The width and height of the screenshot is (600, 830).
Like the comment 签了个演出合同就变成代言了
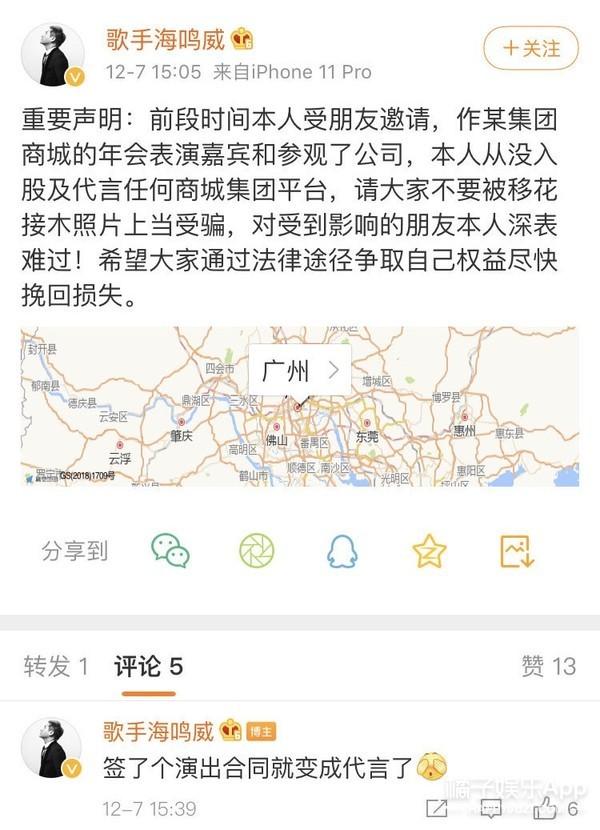click(548, 807)
